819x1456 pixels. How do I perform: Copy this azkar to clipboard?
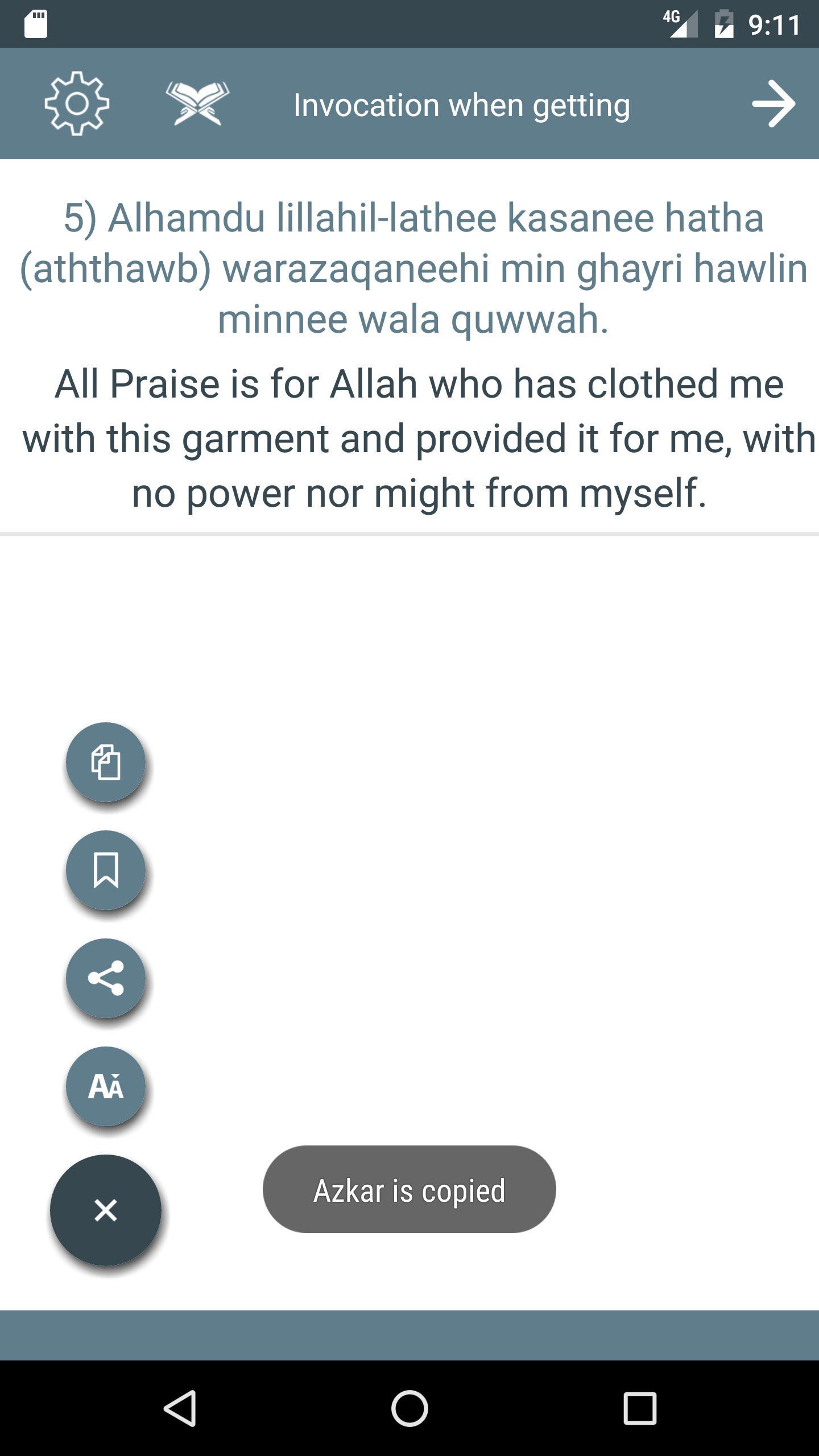pos(106,762)
